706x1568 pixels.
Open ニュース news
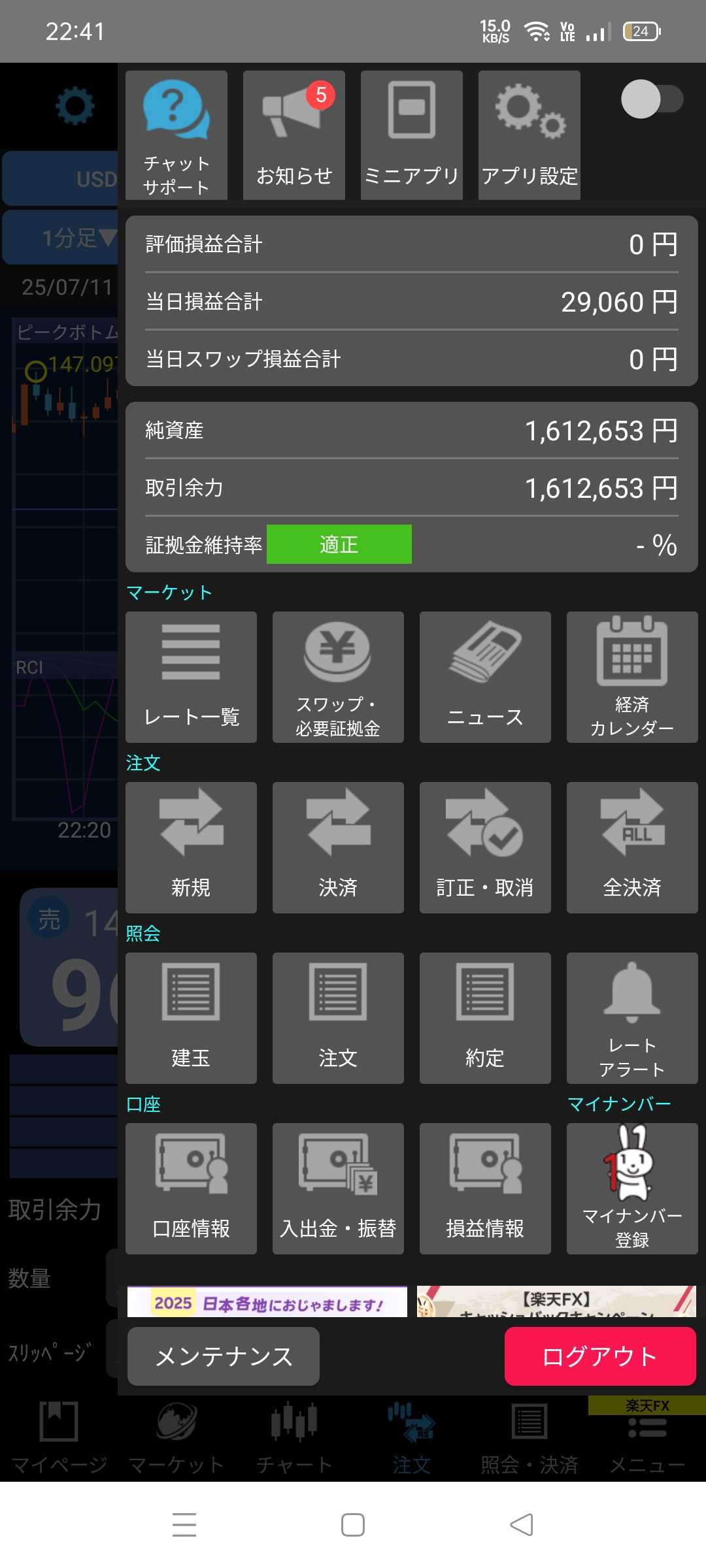485,677
